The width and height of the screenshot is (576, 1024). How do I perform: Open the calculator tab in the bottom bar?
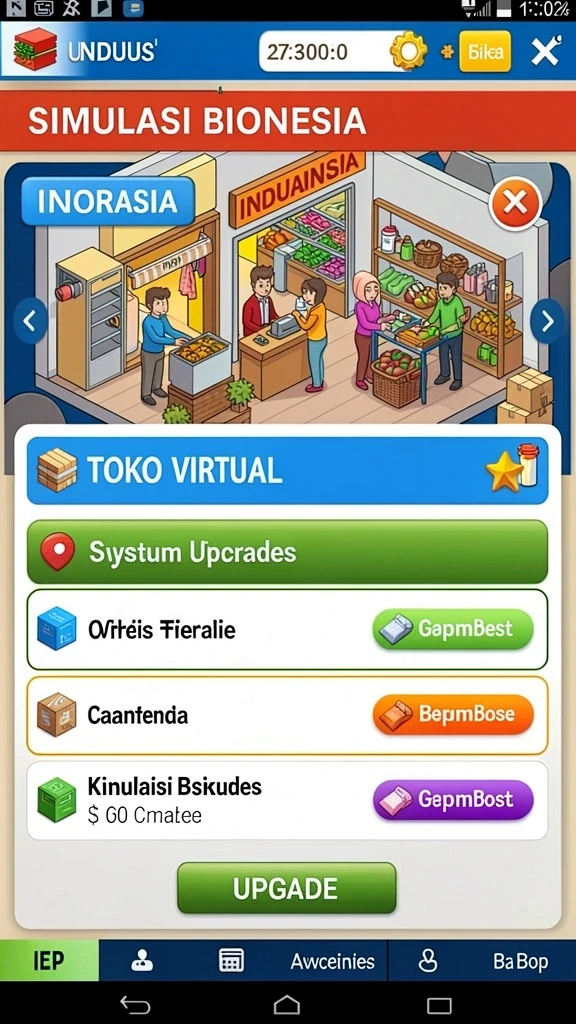231,961
